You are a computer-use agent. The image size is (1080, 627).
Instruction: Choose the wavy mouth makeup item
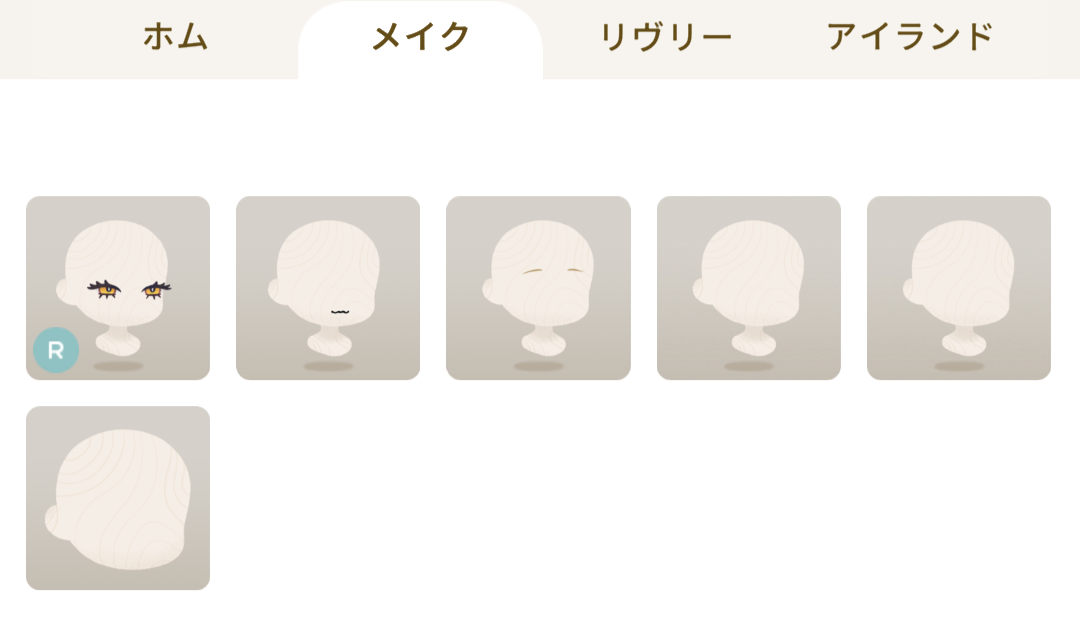[328, 288]
